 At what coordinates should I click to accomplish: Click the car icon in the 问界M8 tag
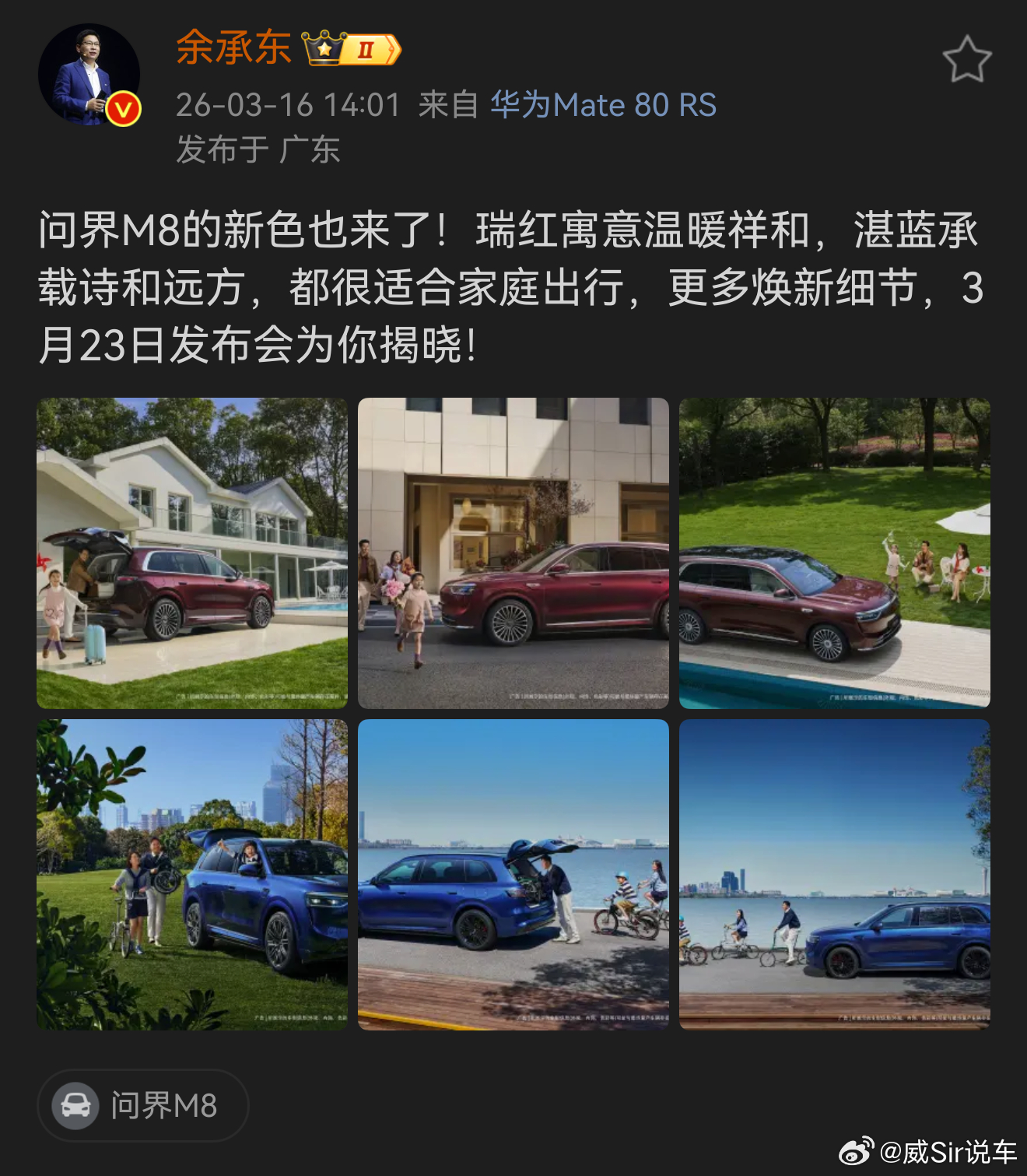tap(75, 1104)
